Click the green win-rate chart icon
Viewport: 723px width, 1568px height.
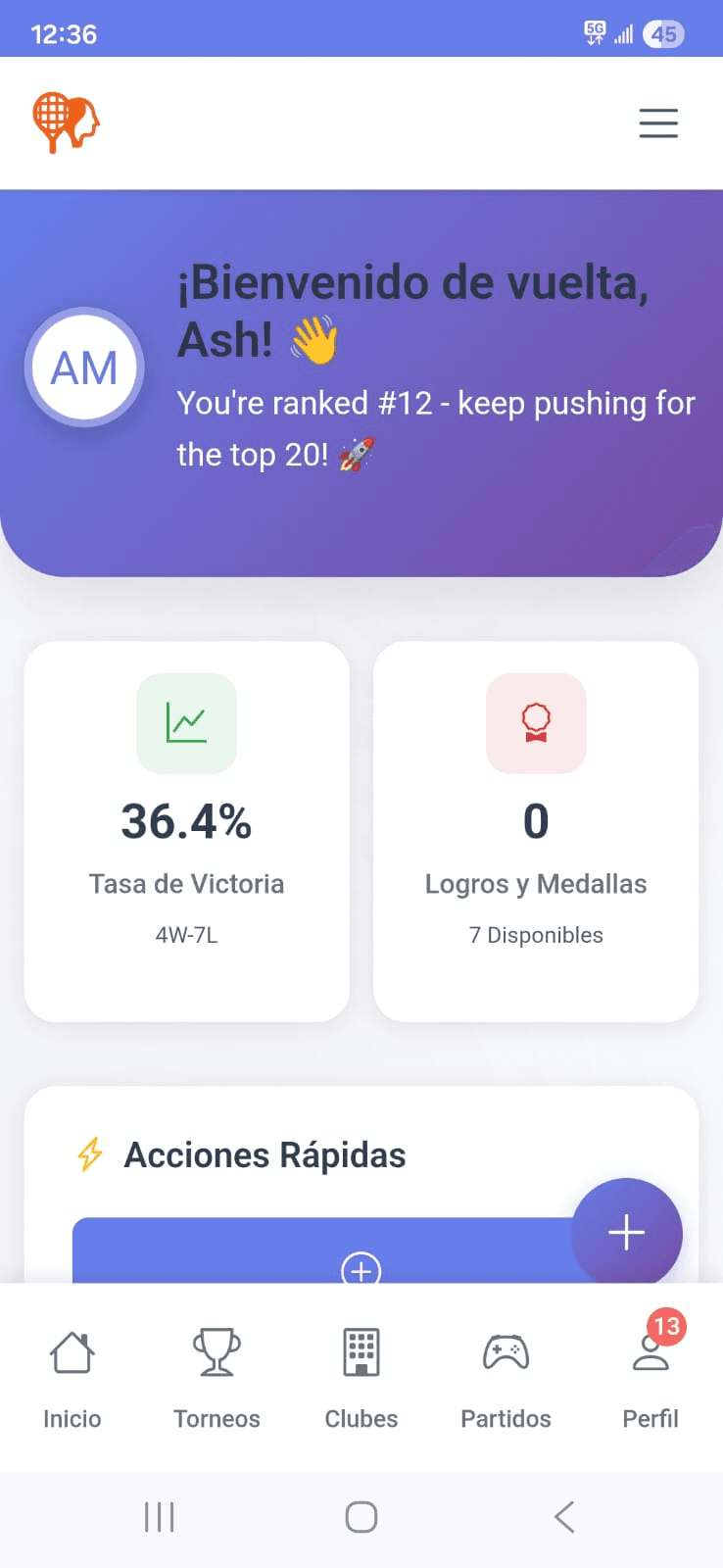pos(186,723)
